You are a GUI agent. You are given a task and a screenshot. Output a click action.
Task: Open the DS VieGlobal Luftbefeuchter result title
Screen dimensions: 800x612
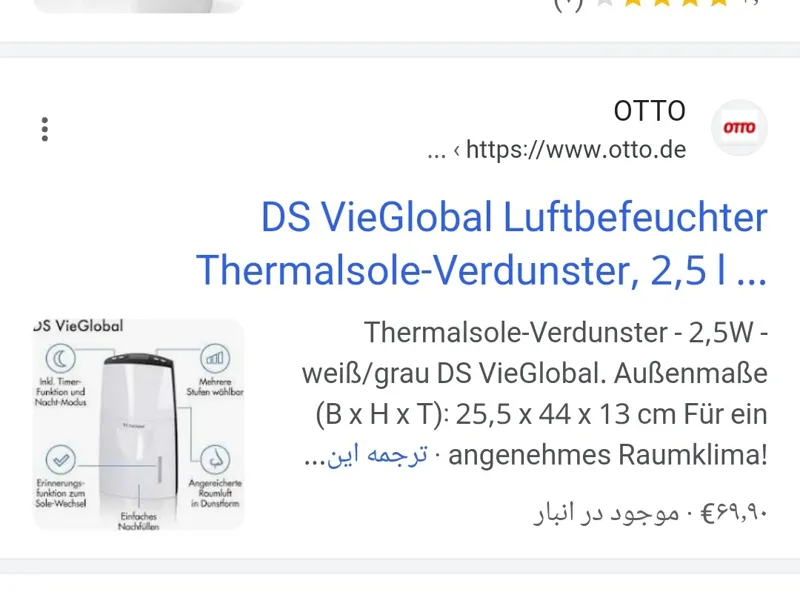pyautogui.click(x=483, y=243)
